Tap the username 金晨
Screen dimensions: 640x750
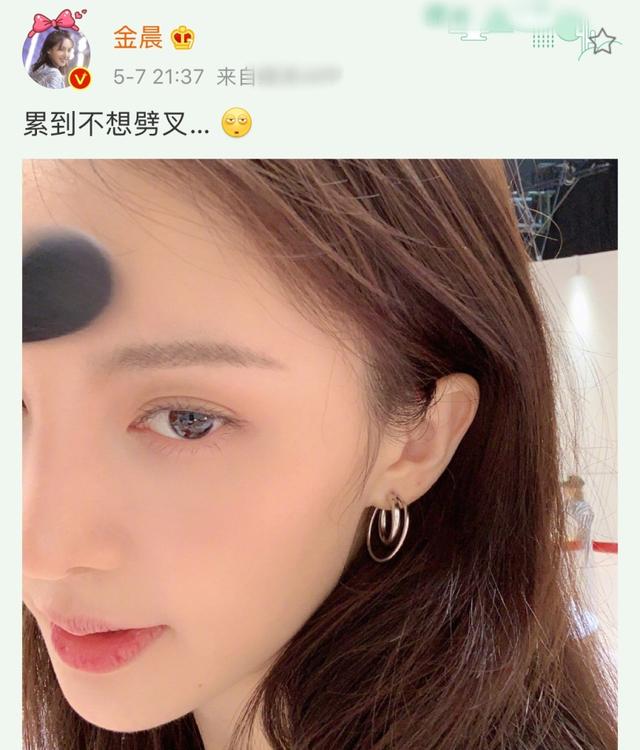137,39
